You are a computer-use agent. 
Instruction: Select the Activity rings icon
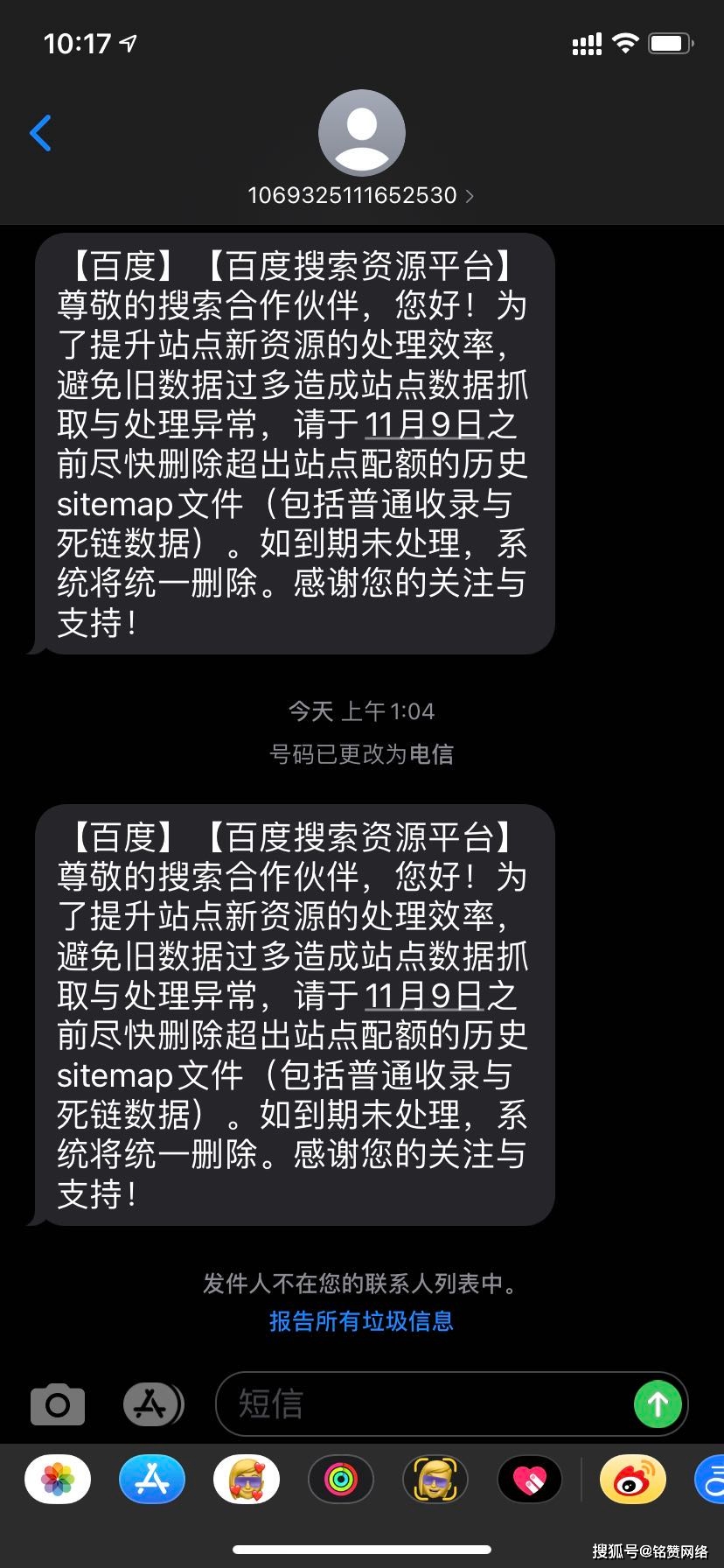point(340,1479)
